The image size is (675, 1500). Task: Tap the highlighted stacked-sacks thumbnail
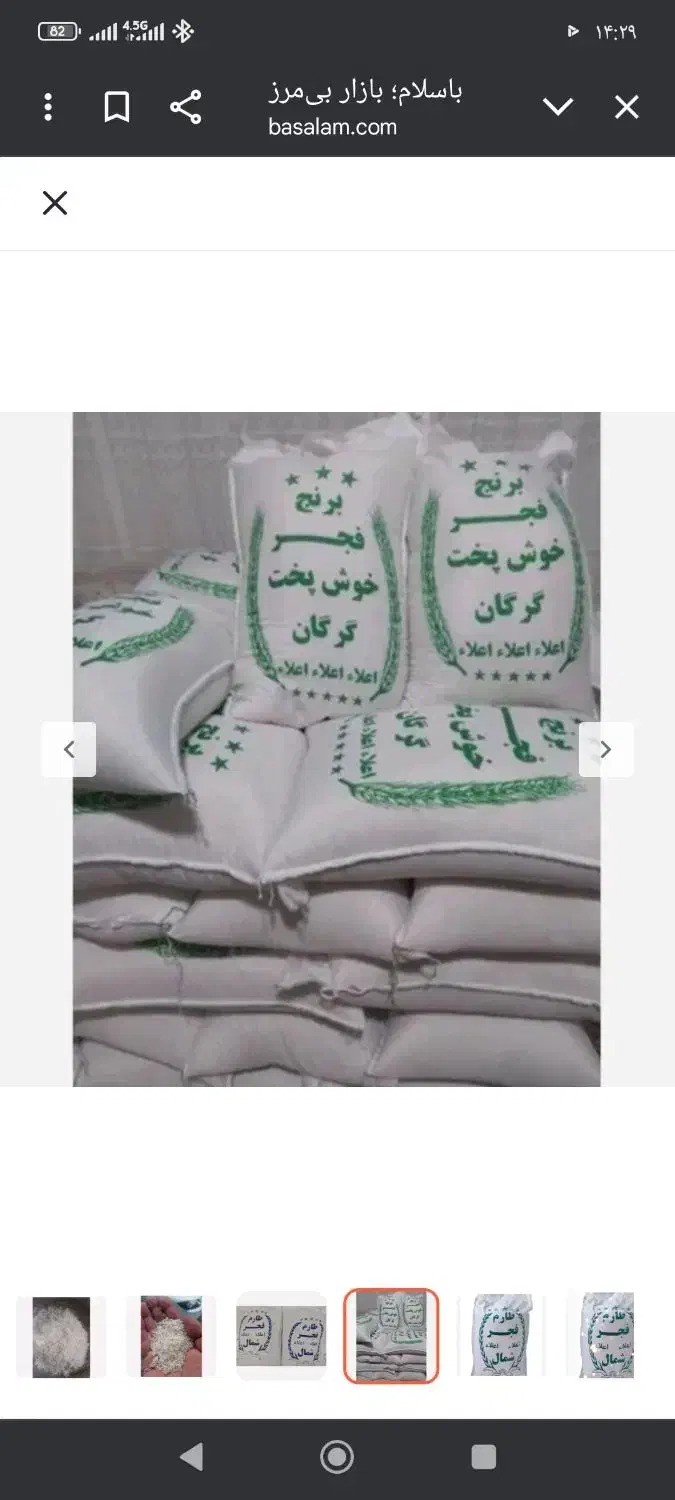click(x=391, y=1336)
